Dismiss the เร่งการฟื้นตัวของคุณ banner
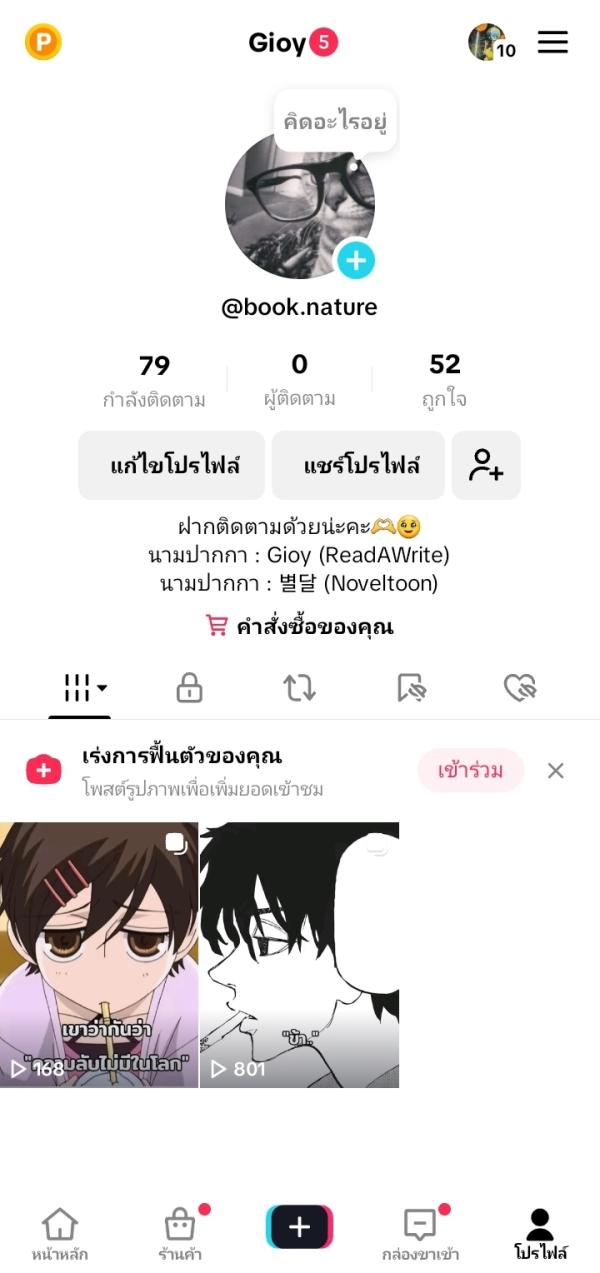This screenshot has height=1273, width=600. [x=556, y=770]
